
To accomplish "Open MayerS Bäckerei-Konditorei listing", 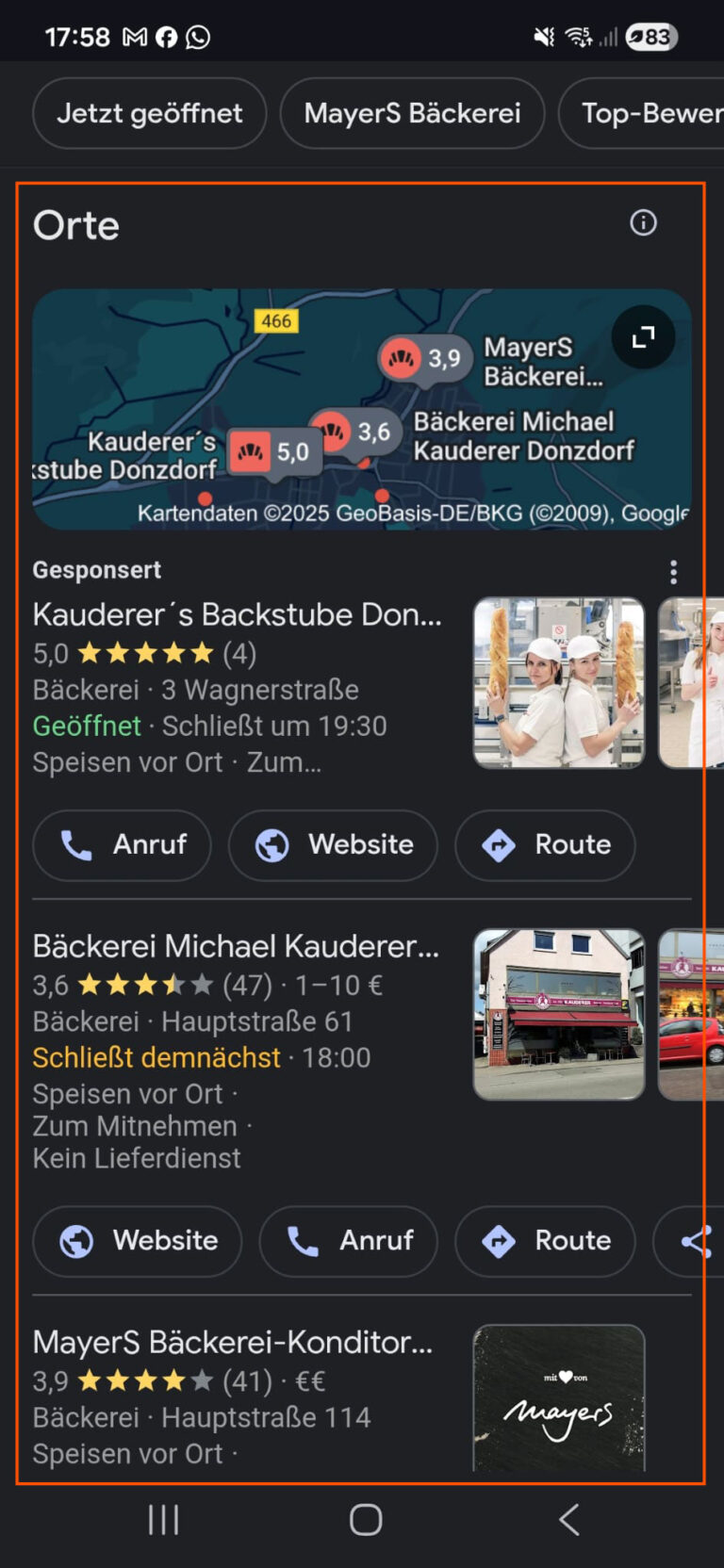I will (233, 1343).
